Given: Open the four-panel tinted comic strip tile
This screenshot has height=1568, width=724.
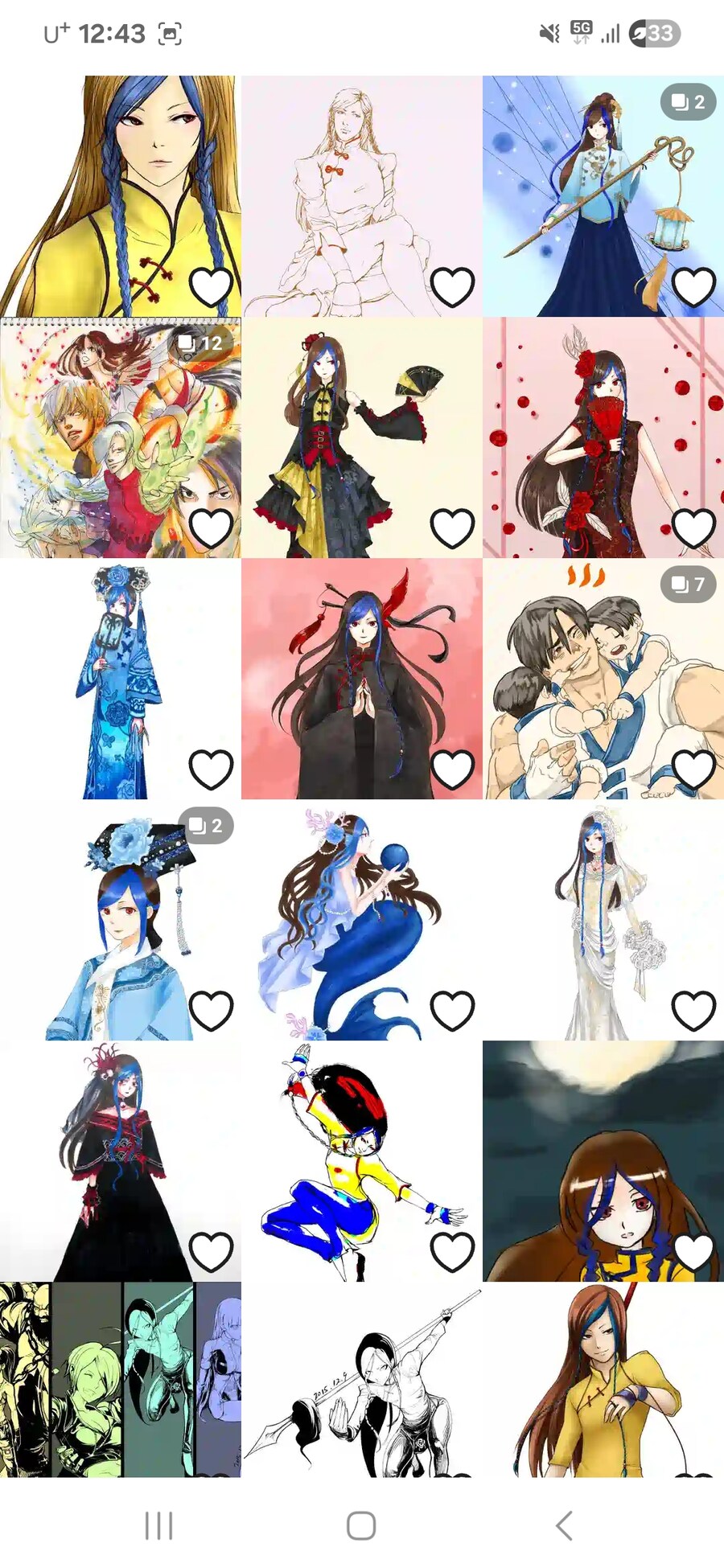Looking at the screenshot, I should (121, 1379).
